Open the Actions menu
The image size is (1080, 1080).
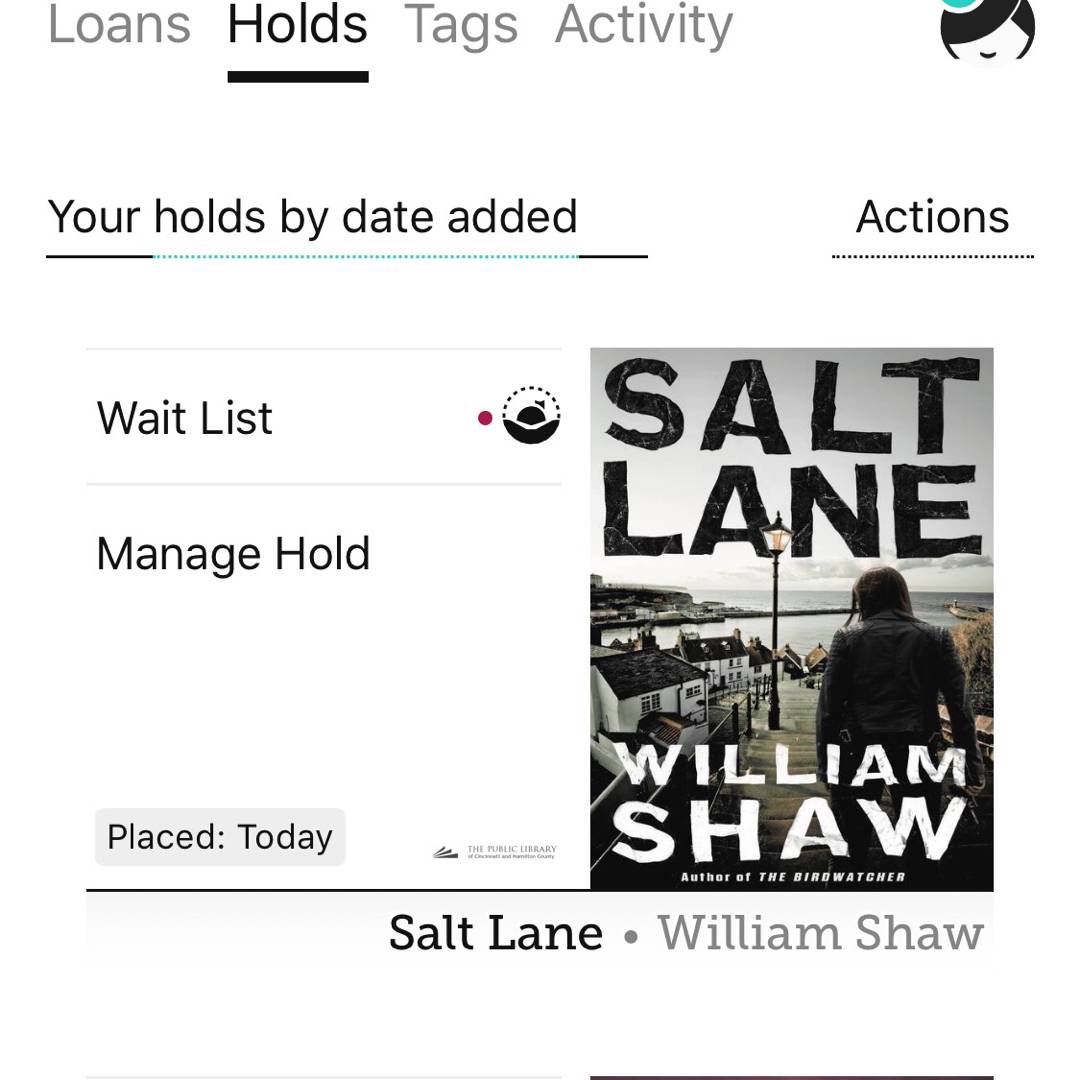pos(932,217)
